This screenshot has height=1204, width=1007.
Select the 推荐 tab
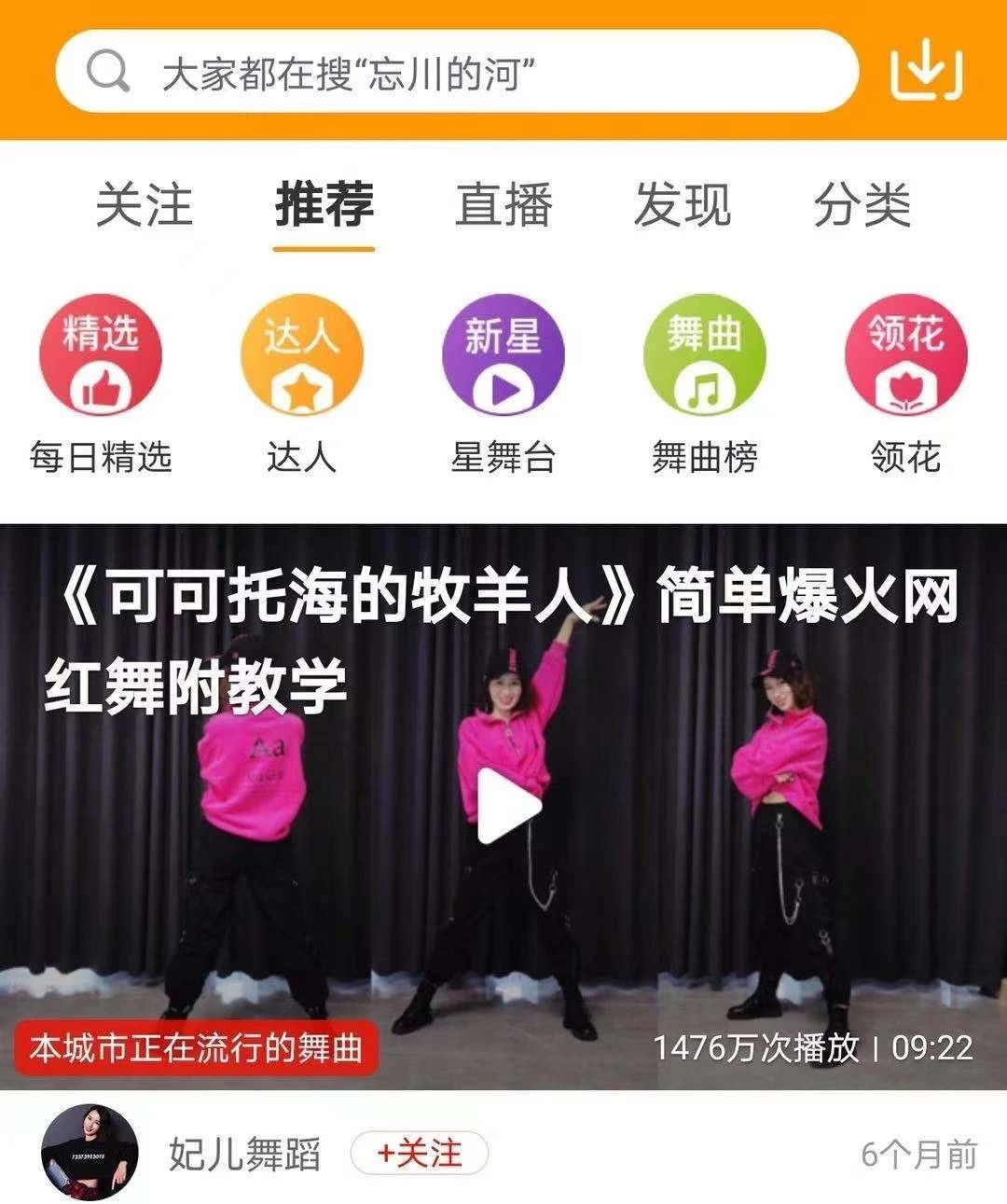click(x=324, y=204)
